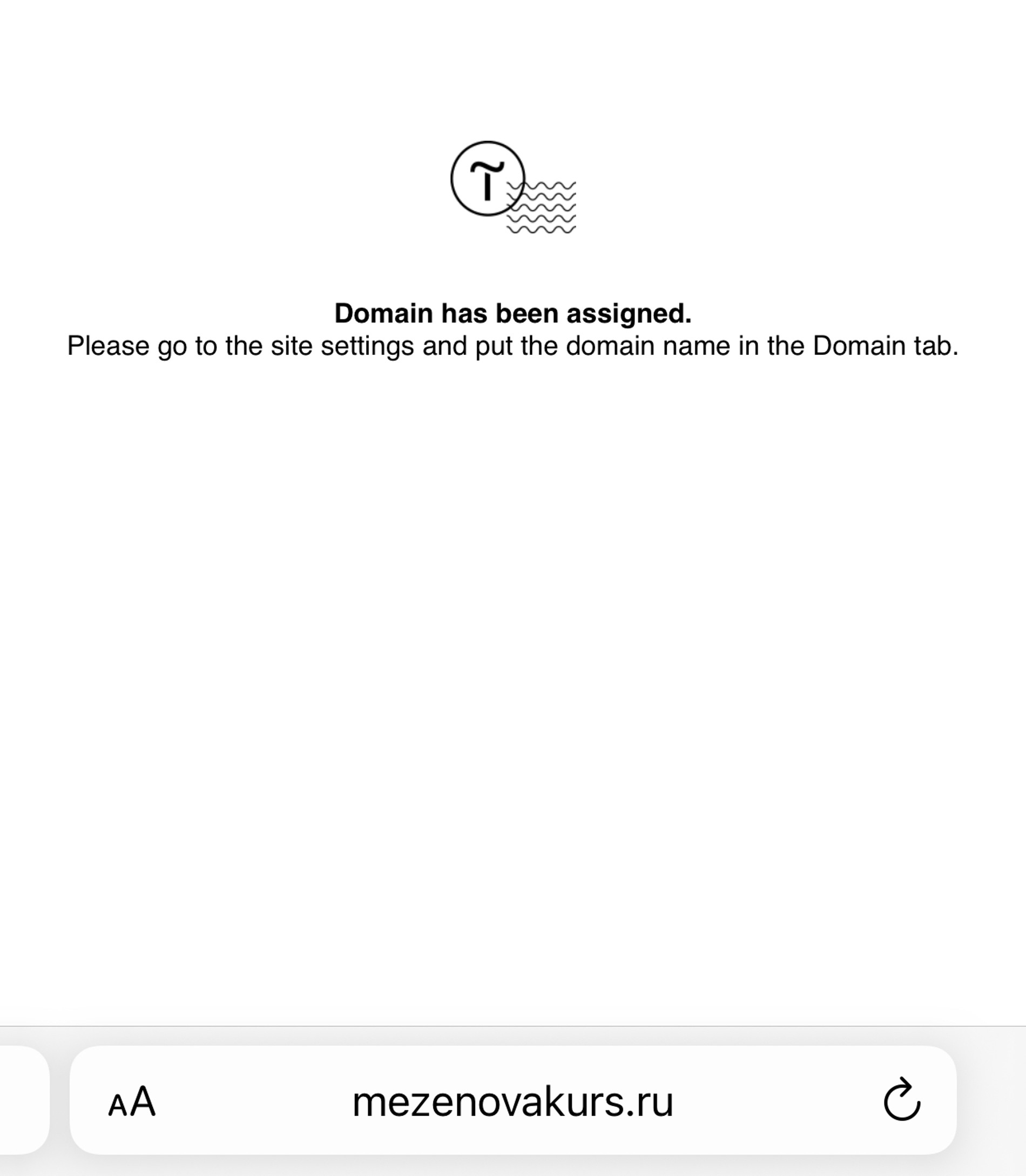Reload the page with the refresh icon
This screenshot has width=1026, height=1176.
coord(902,1100)
